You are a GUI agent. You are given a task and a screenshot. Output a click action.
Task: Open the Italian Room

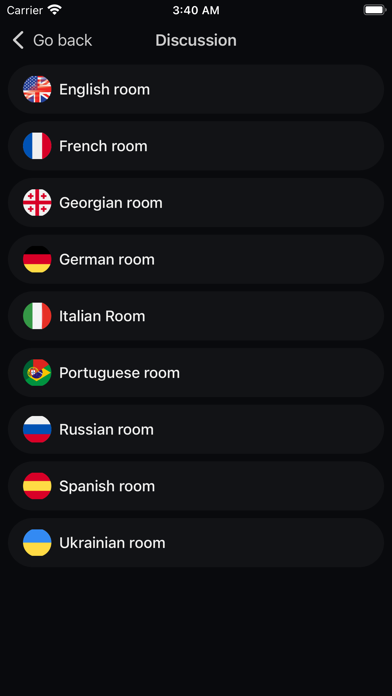click(x=196, y=316)
